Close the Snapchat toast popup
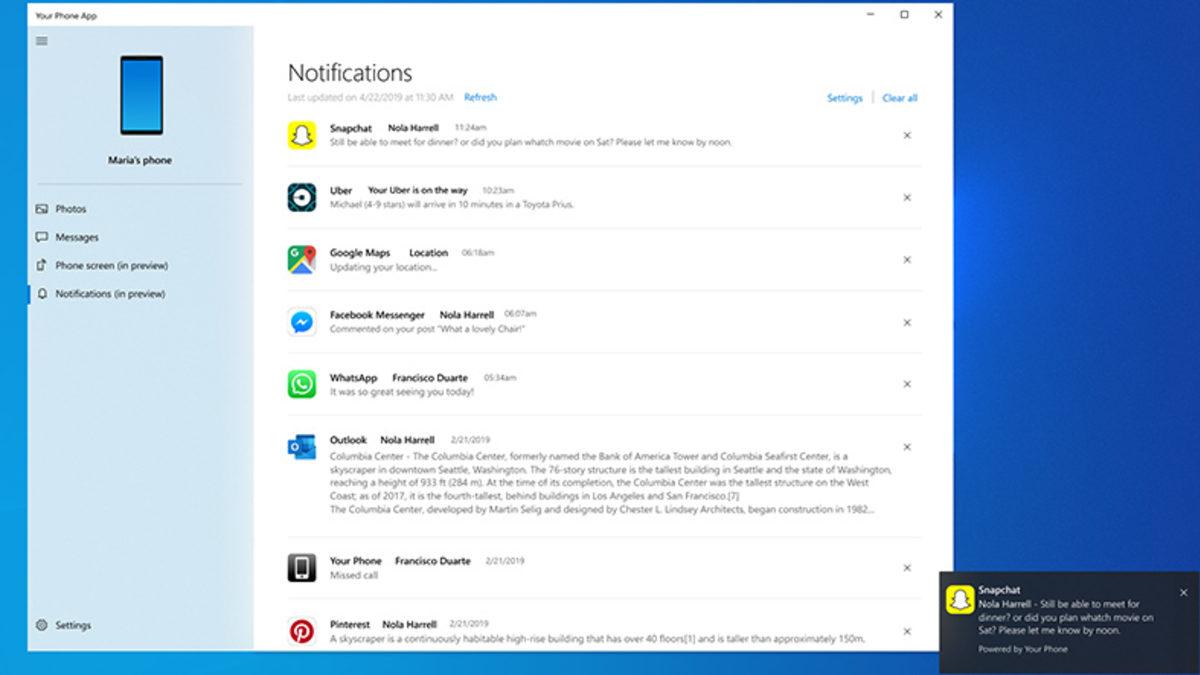 (x=1183, y=593)
